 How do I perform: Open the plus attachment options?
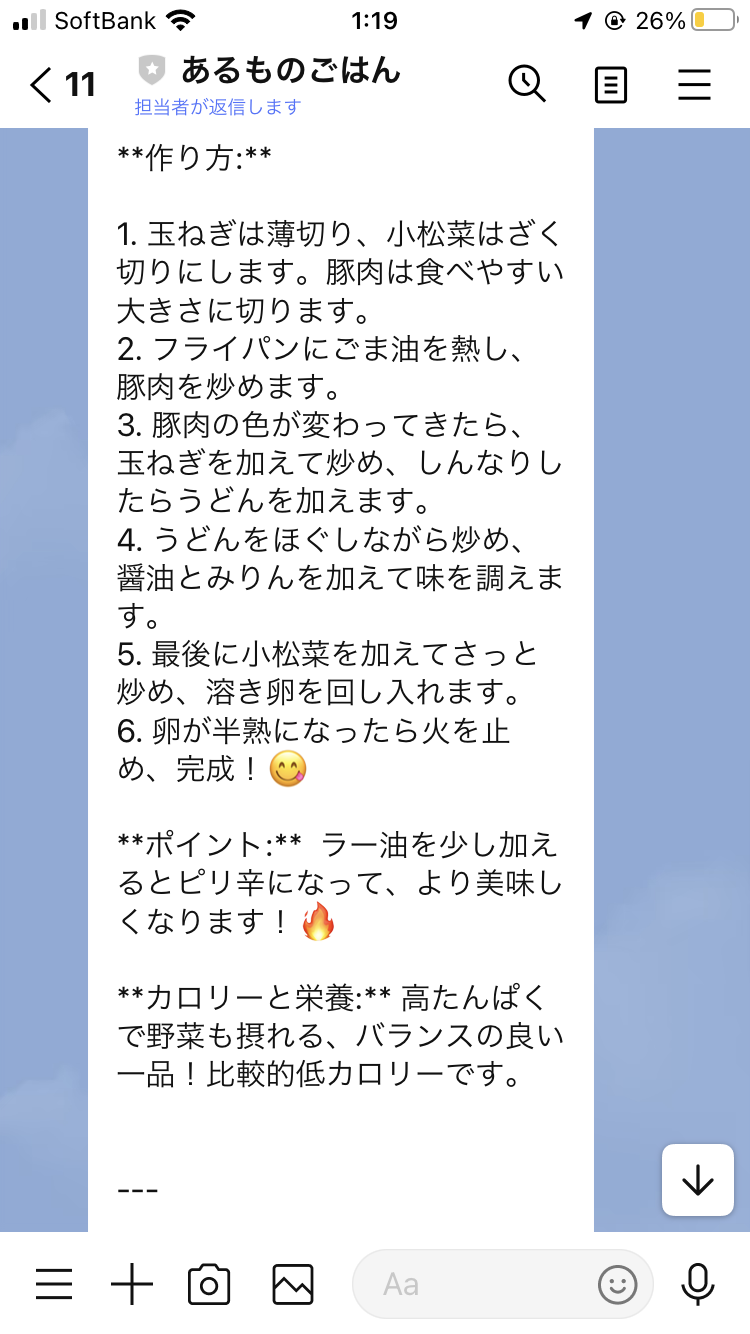131,1284
